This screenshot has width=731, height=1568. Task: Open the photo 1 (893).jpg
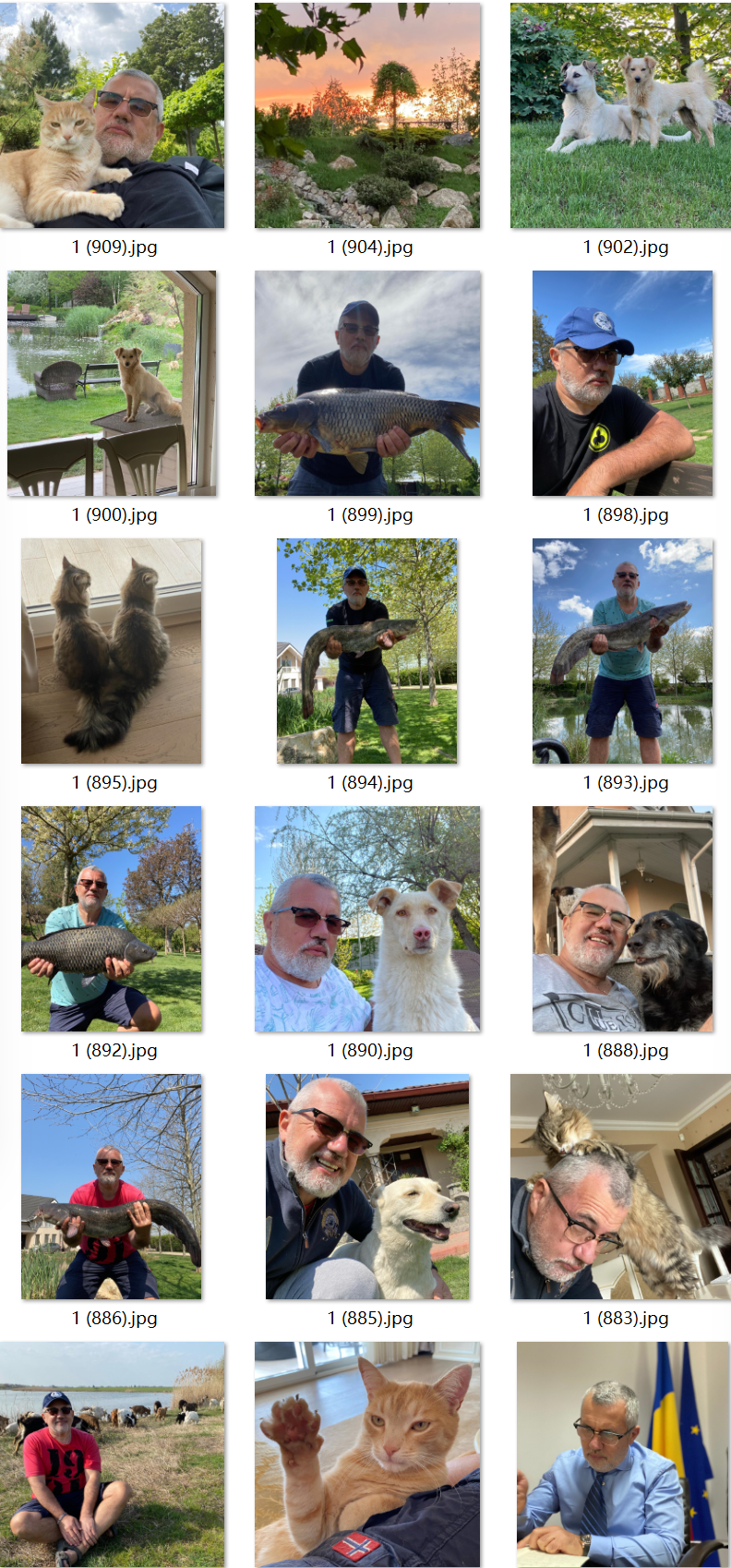[622, 651]
